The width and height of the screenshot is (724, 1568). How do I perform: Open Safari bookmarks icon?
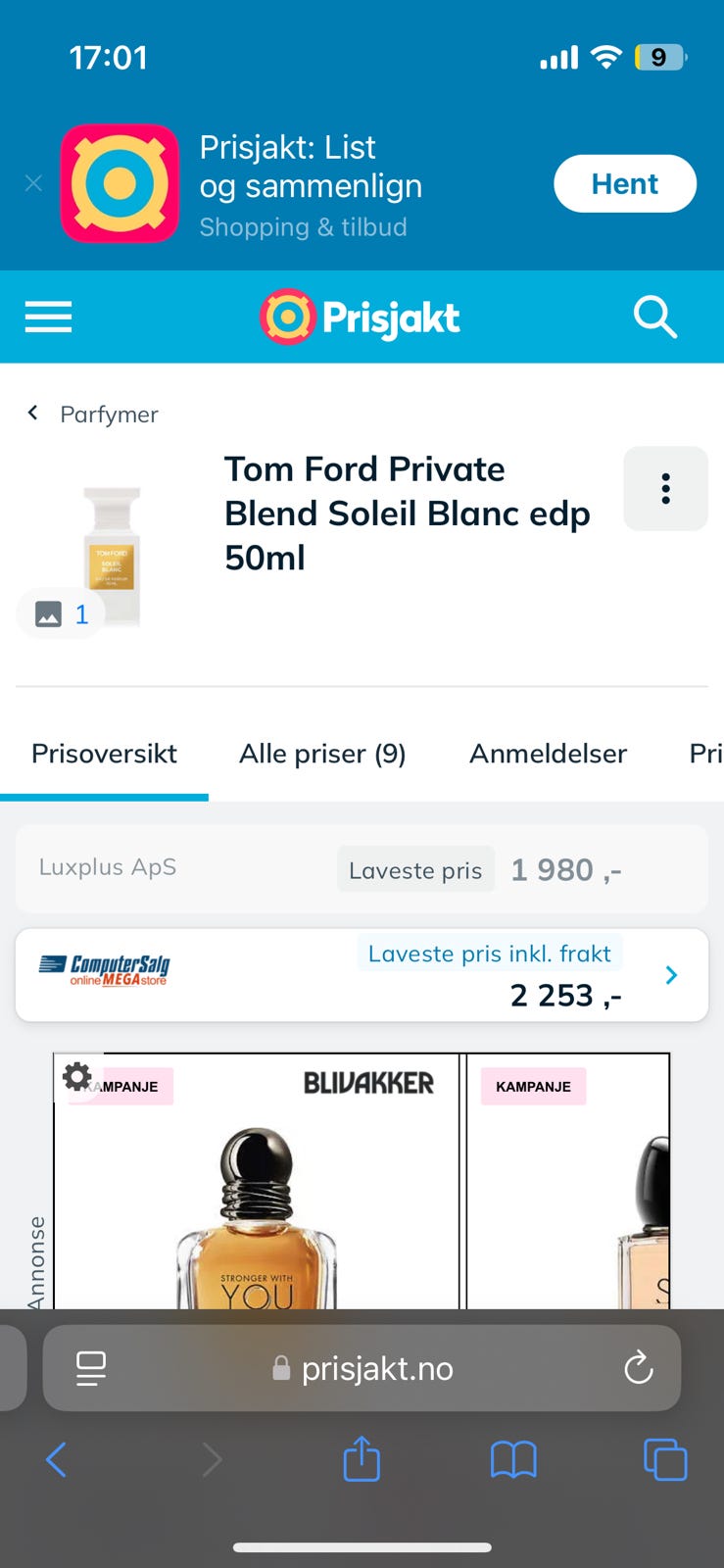click(x=513, y=1459)
